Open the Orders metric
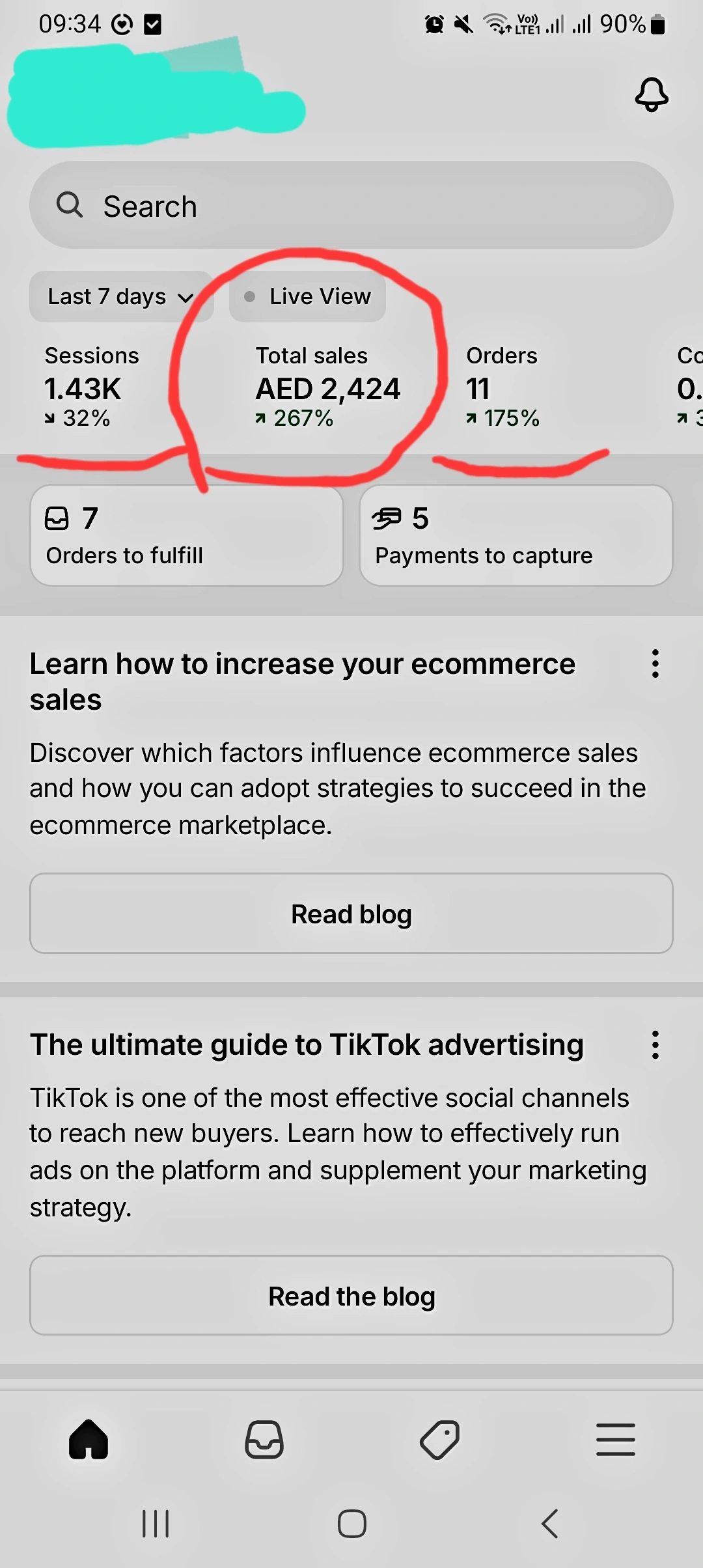 pyautogui.click(x=503, y=387)
